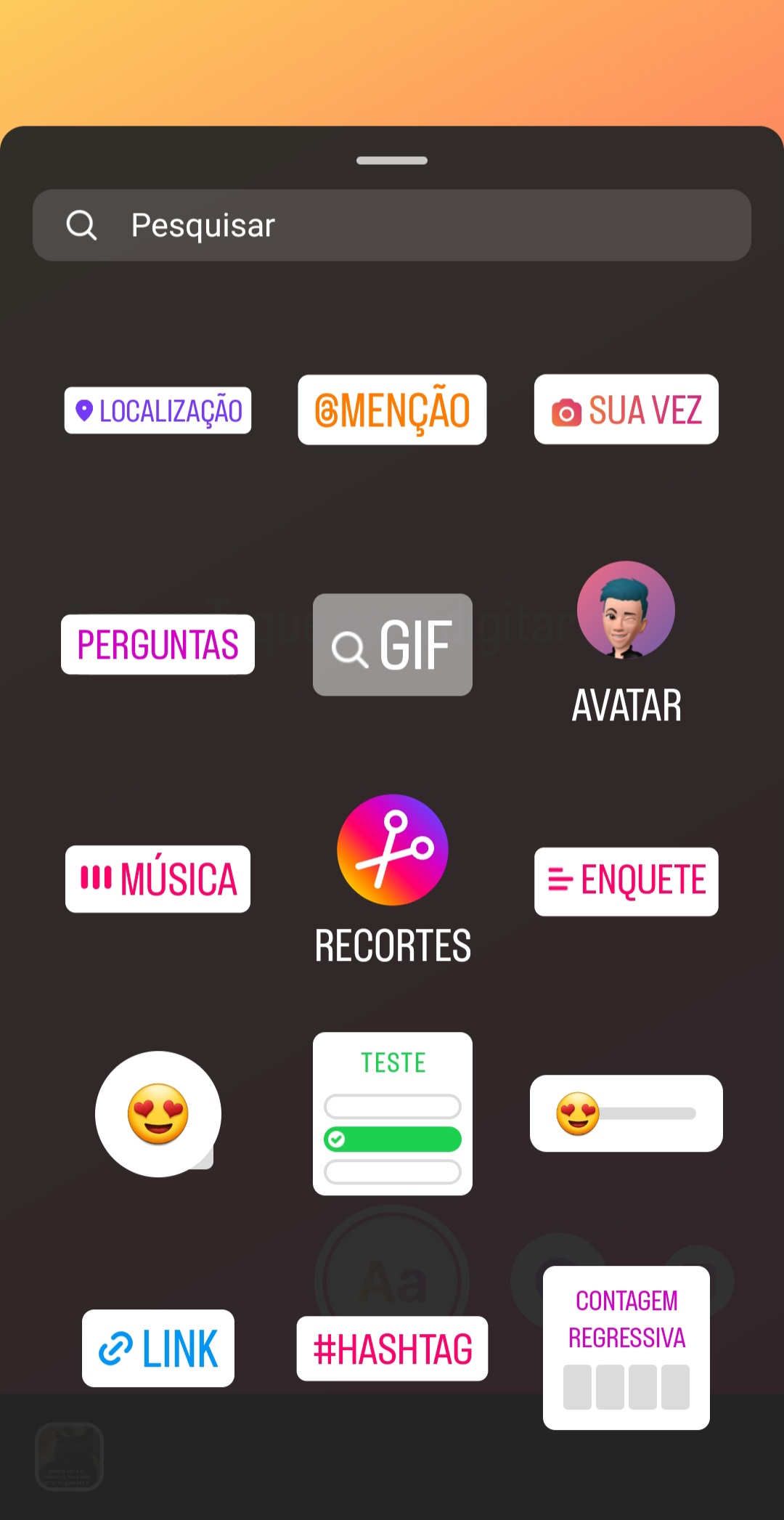This screenshot has width=784, height=1520.
Task: Add the LINK sticker
Action: coord(158,1348)
